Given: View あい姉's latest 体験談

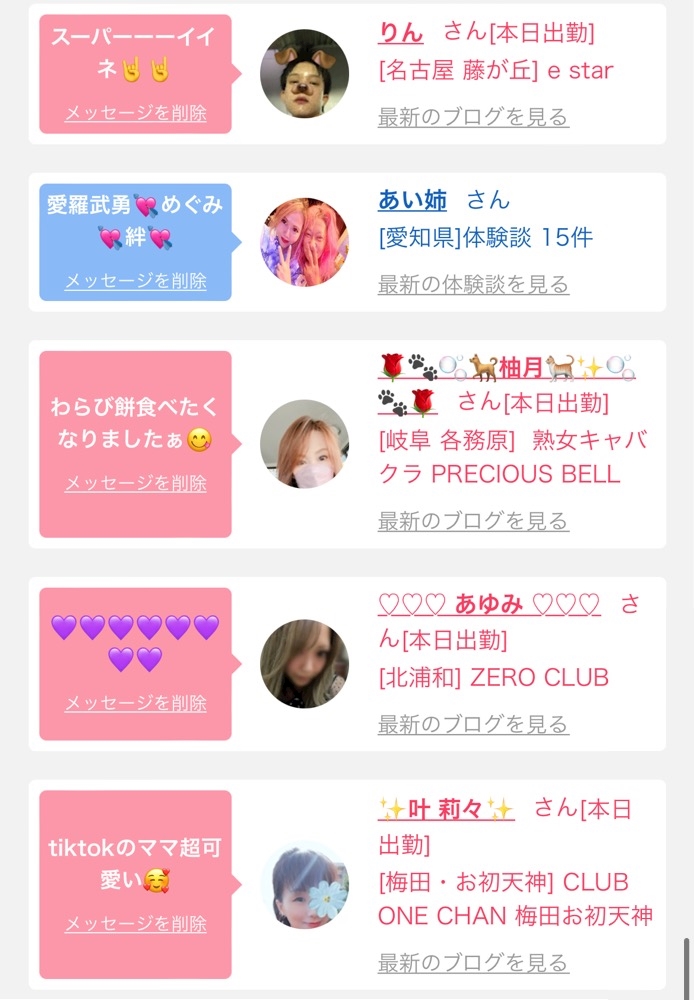Looking at the screenshot, I should [x=473, y=285].
